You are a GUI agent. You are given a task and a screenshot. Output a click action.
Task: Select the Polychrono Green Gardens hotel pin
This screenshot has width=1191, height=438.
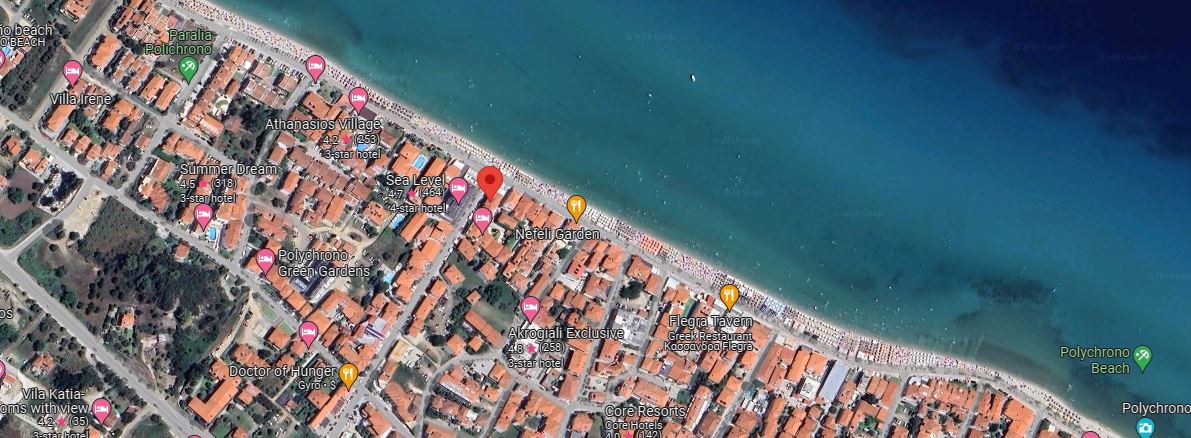[x=265, y=261]
